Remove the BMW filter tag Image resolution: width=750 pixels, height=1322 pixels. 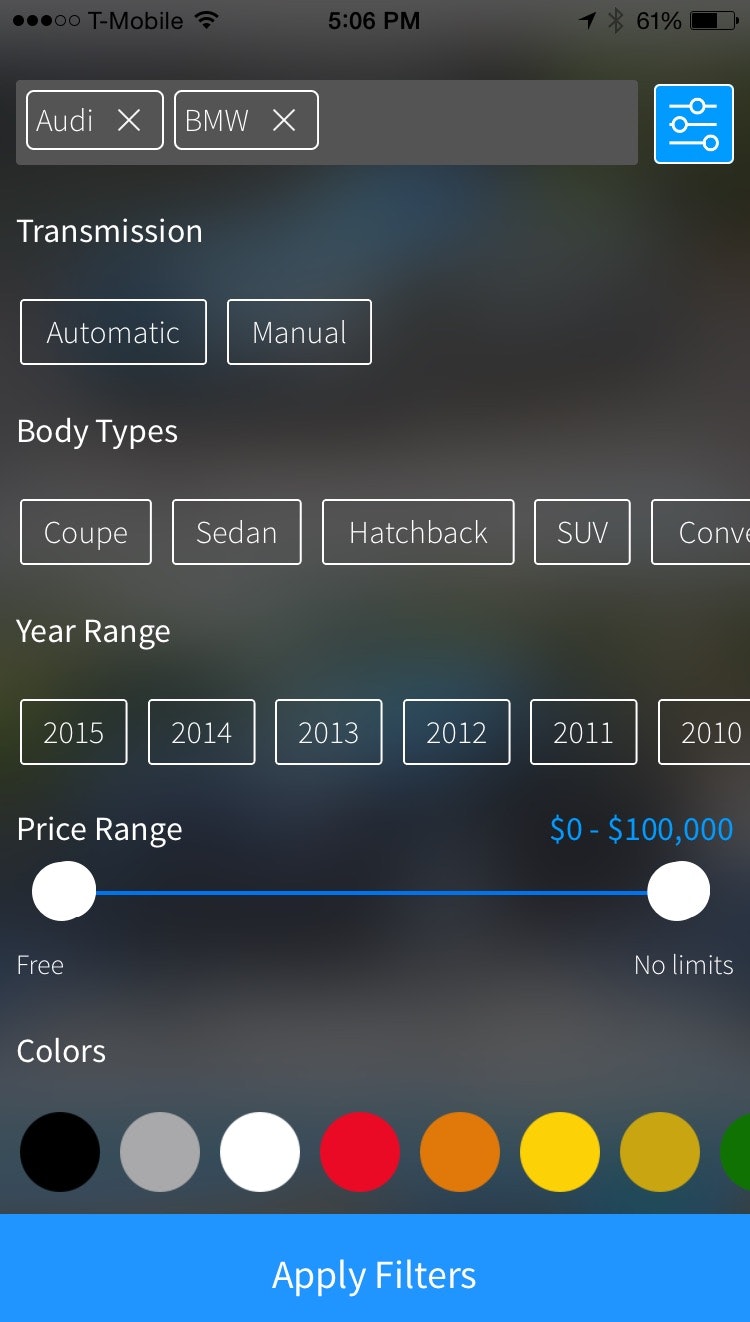(x=284, y=121)
